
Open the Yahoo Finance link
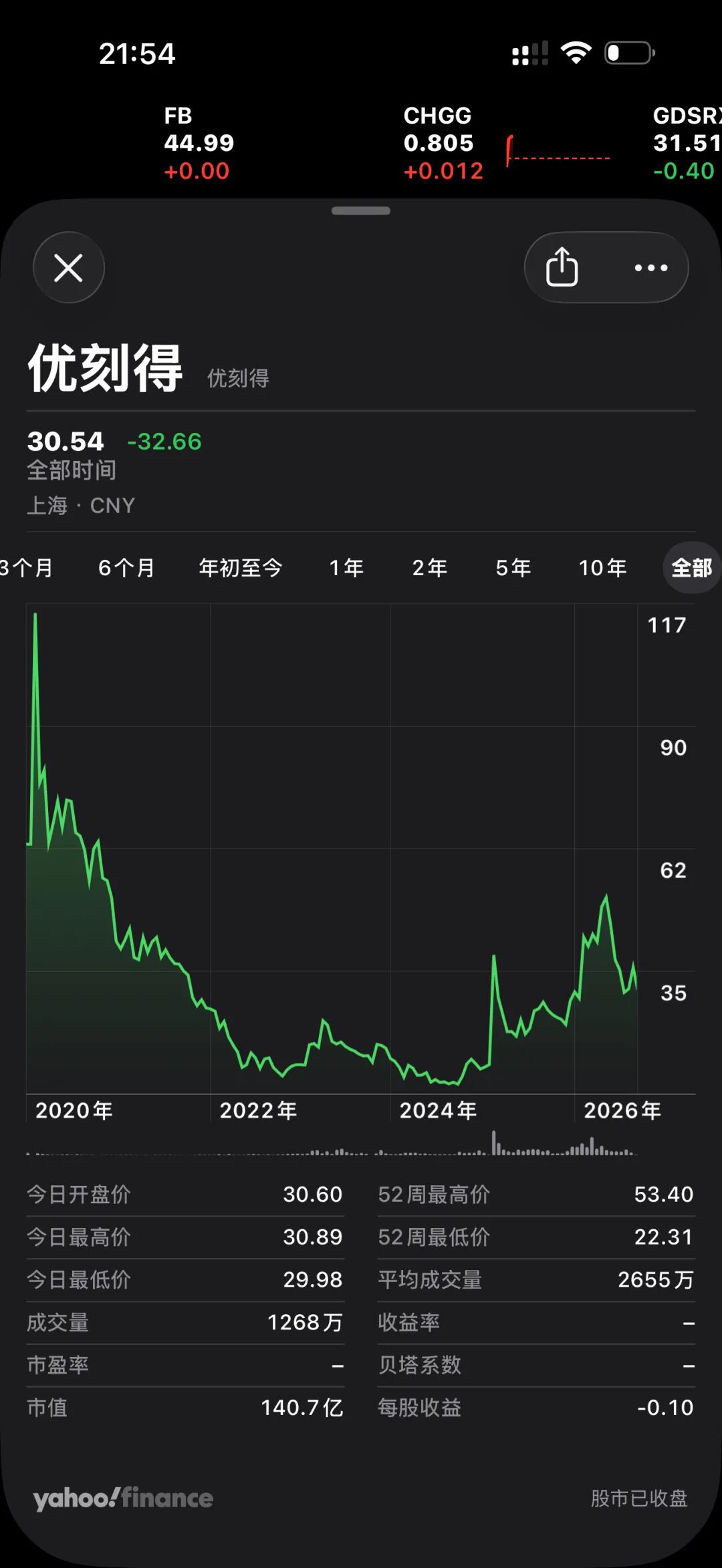click(x=123, y=1499)
